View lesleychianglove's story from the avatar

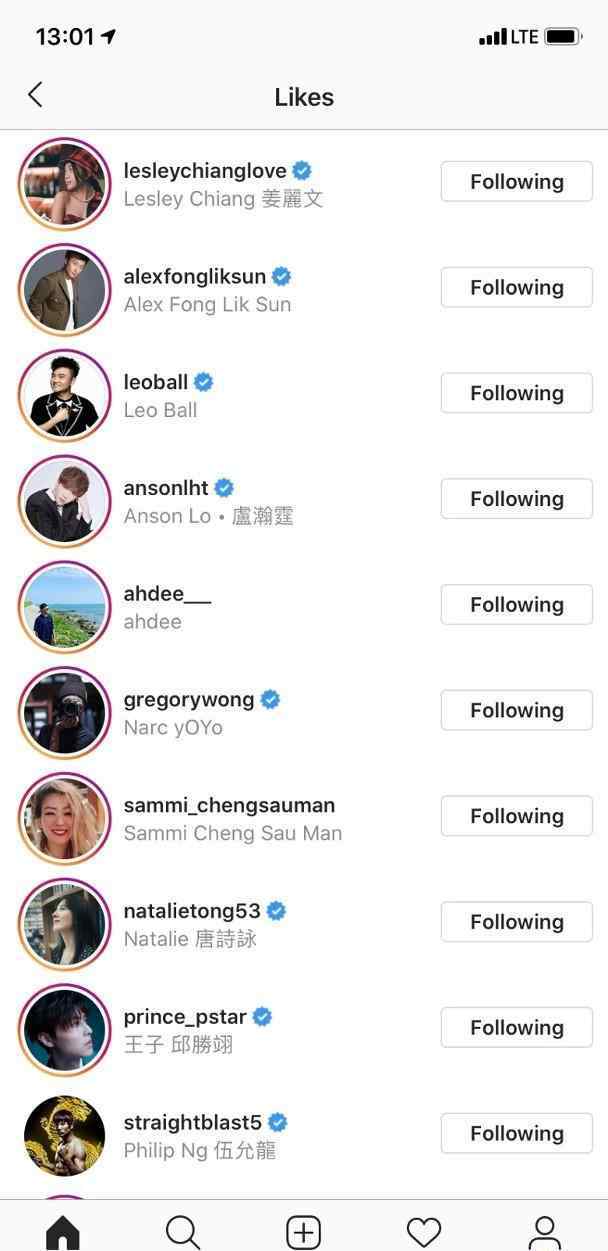click(64, 184)
